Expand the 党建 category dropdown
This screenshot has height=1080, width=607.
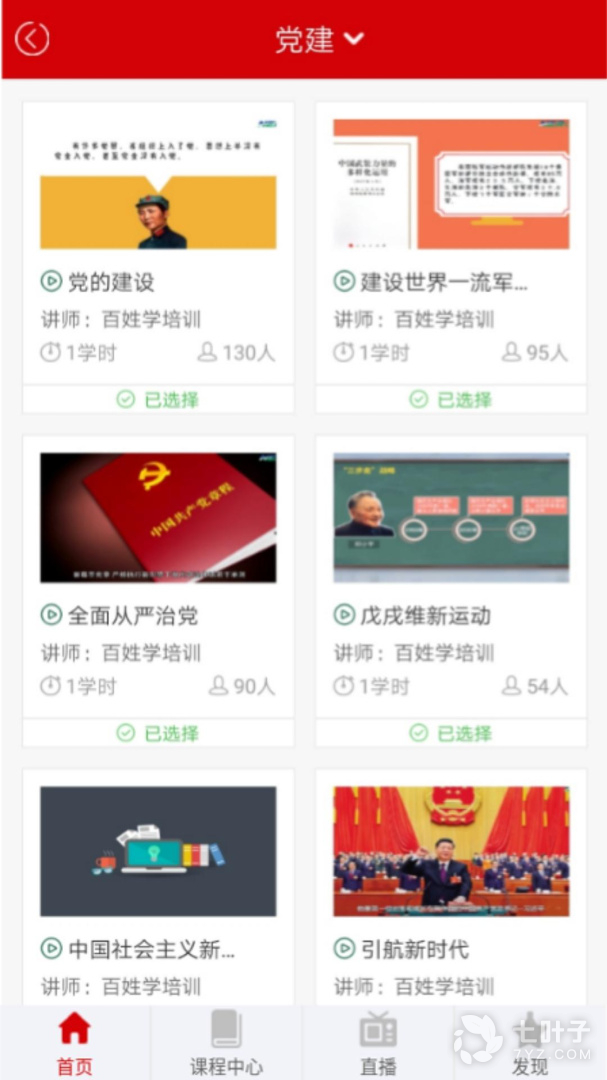pos(319,39)
